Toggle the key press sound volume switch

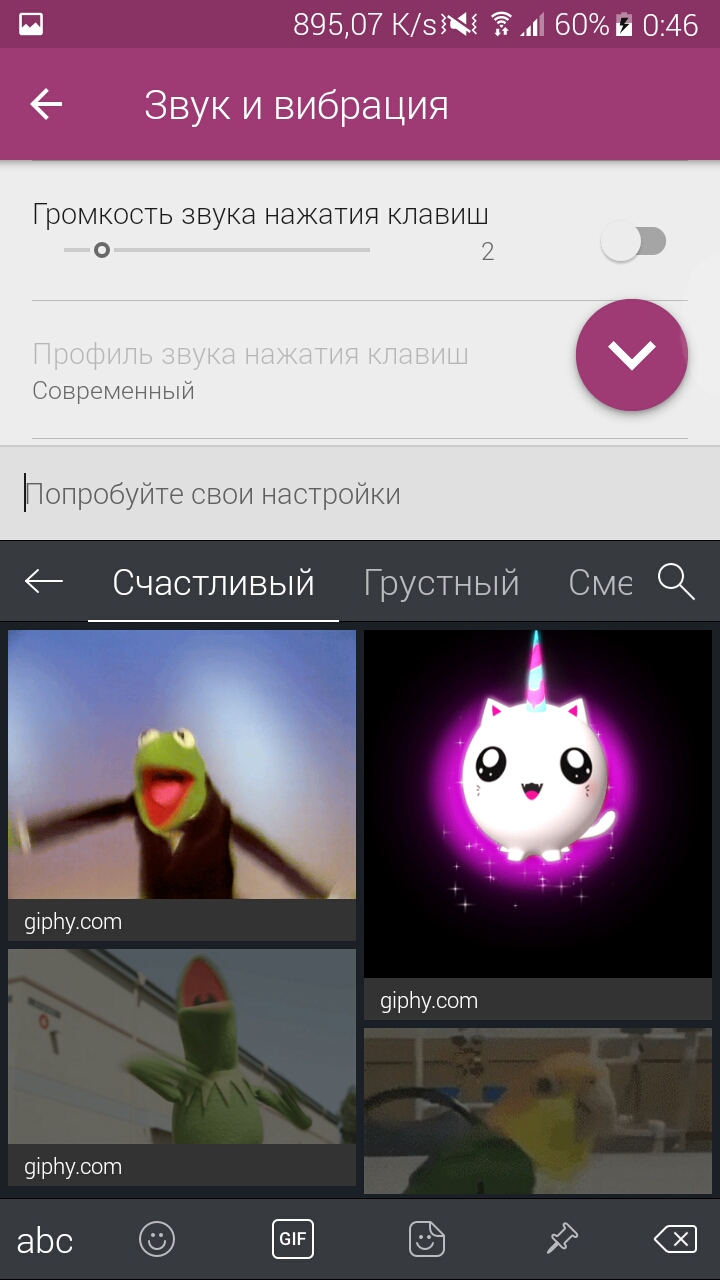634,241
